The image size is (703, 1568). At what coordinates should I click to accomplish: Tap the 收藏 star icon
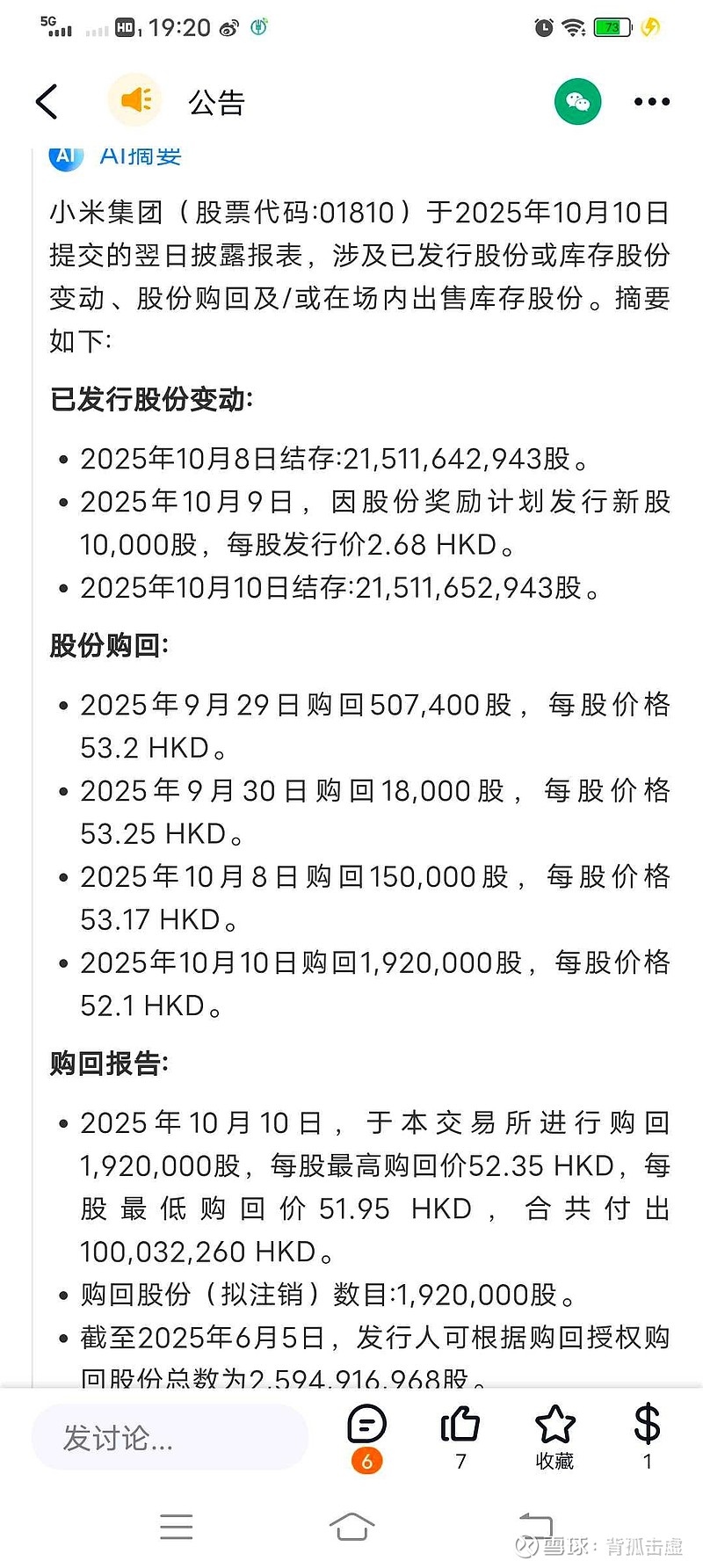click(x=555, y=1421)
